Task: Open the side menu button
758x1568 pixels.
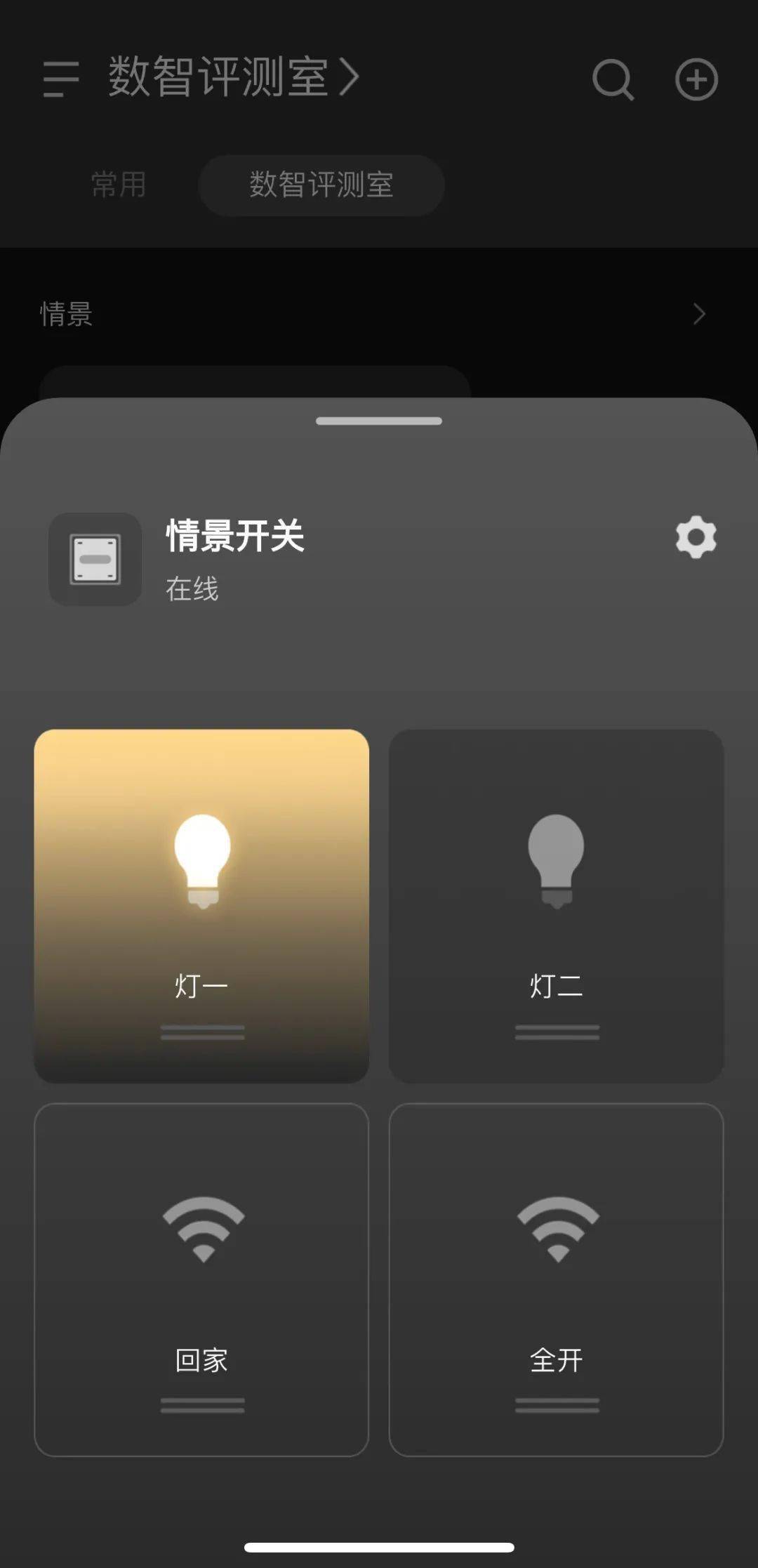Action: 61,78
